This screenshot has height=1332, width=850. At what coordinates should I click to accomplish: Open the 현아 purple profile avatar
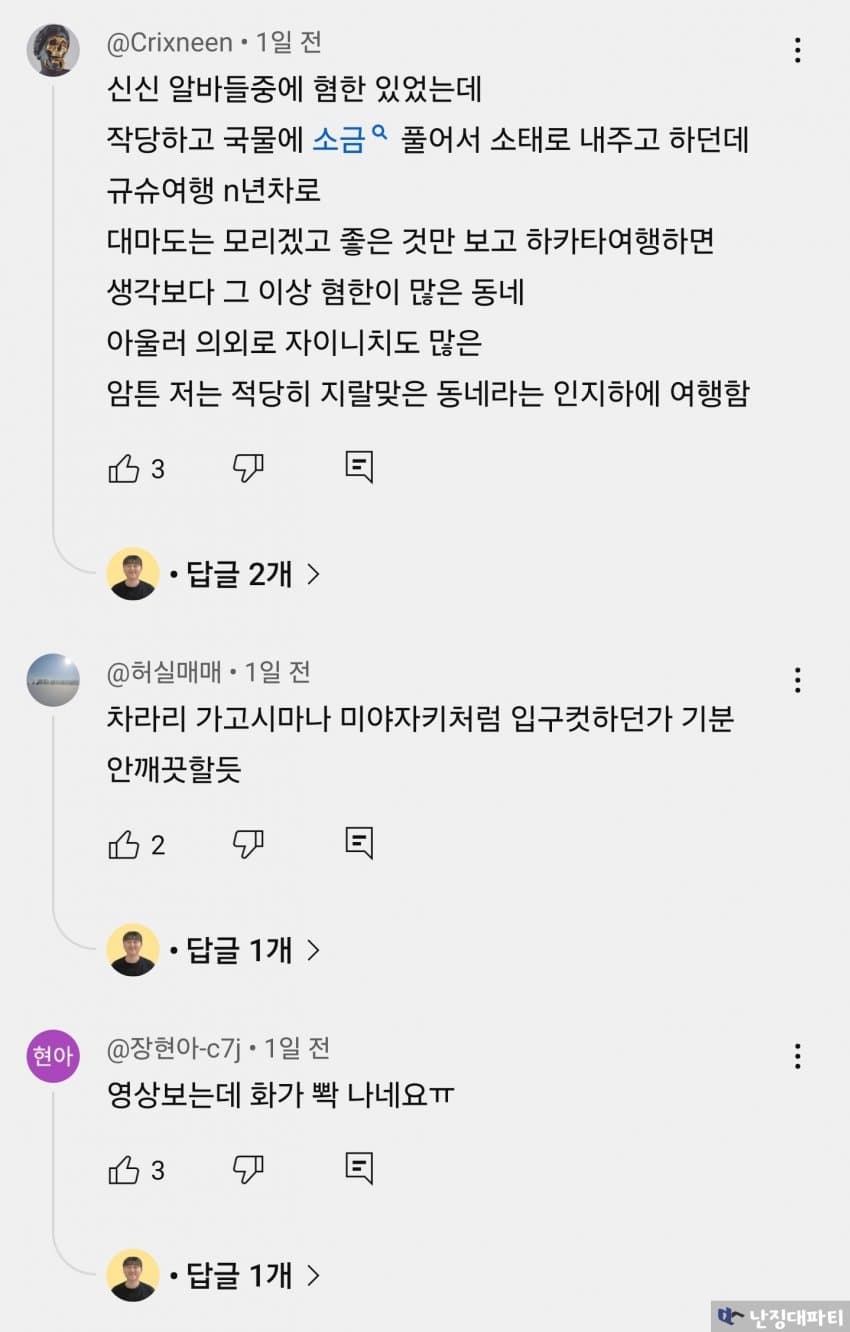coord(53,1057)
